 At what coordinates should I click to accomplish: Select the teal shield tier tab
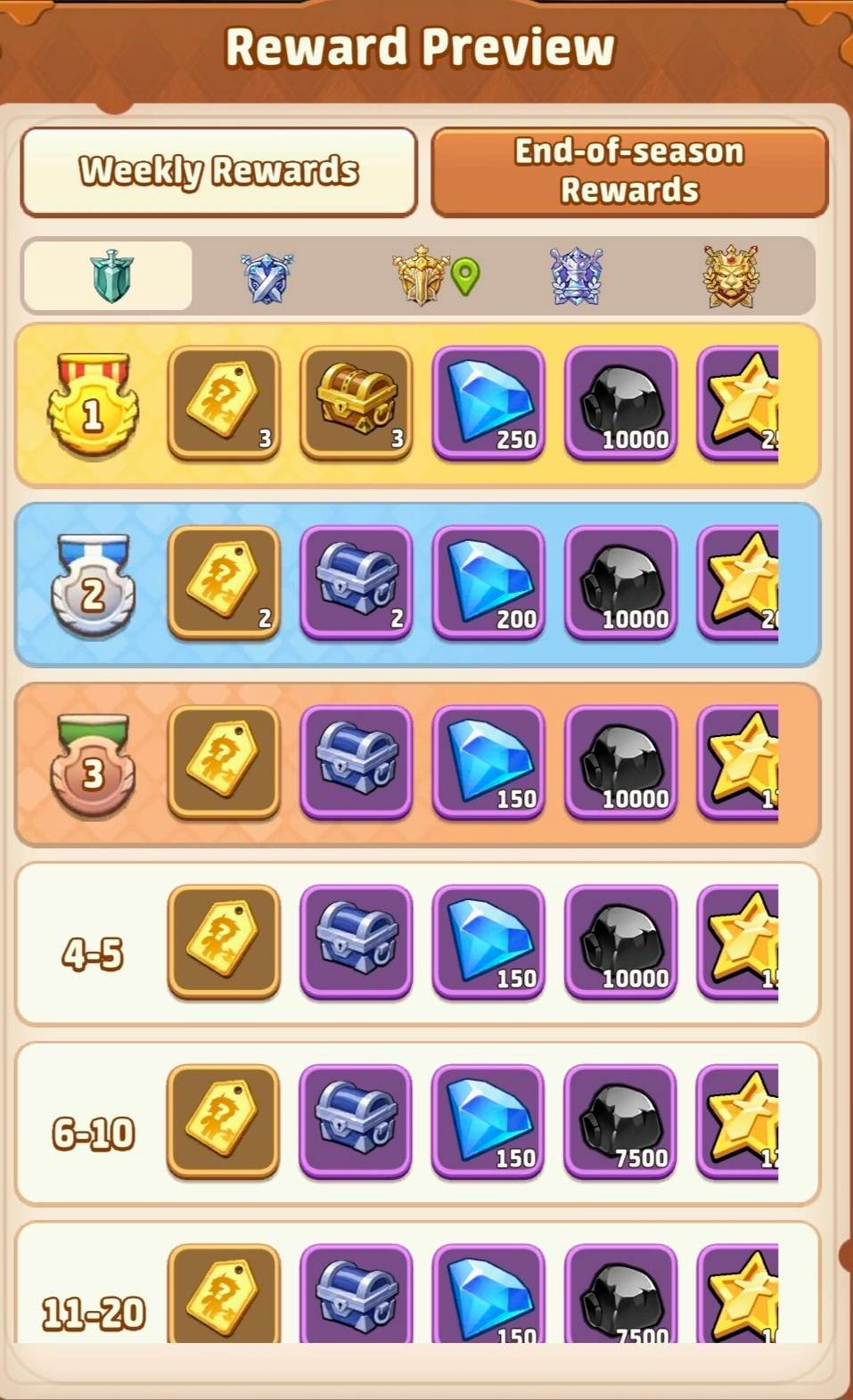click(x=111, y=276)
